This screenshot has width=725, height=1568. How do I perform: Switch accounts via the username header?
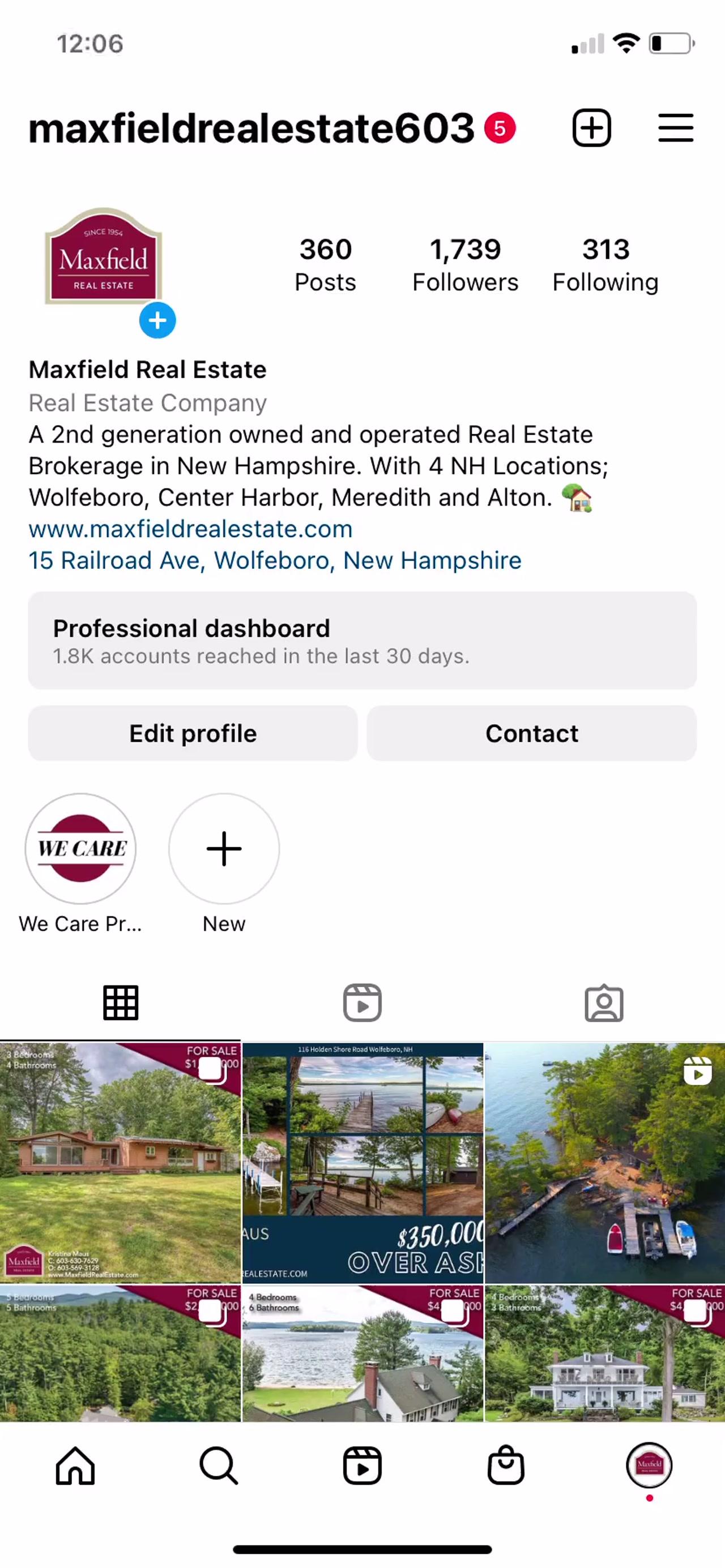251,128
